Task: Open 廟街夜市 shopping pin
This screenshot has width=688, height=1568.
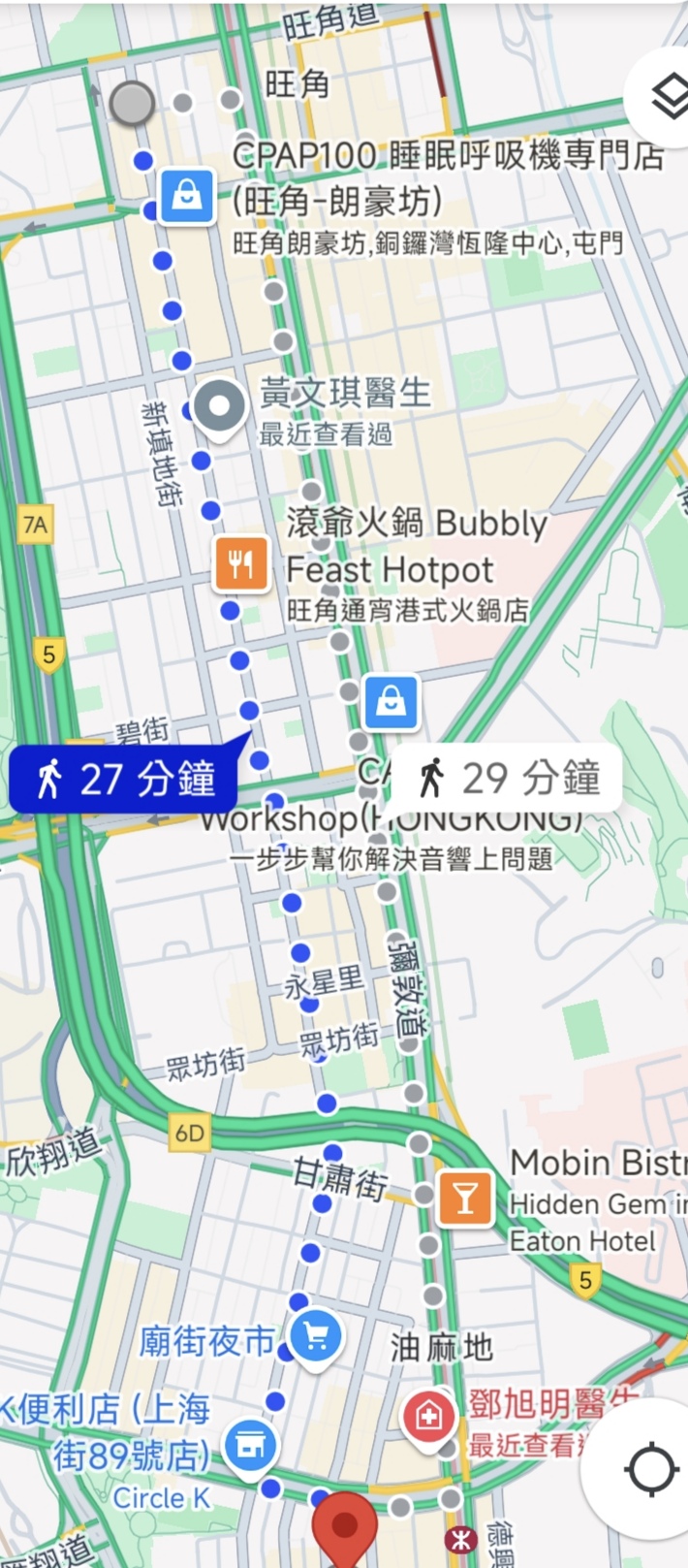Action: click(316, 1339)
